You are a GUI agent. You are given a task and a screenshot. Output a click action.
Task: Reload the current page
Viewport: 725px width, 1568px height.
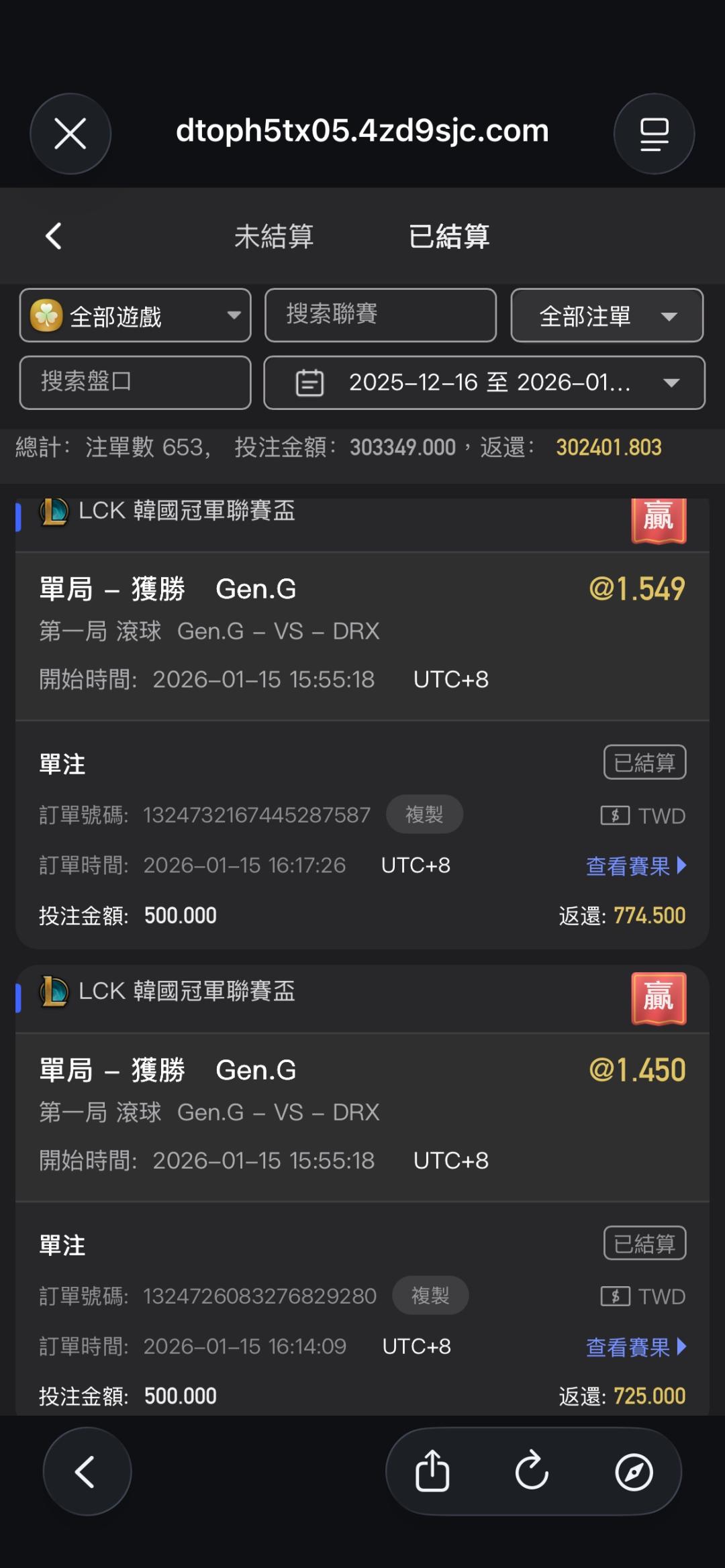pos(532,1471)
